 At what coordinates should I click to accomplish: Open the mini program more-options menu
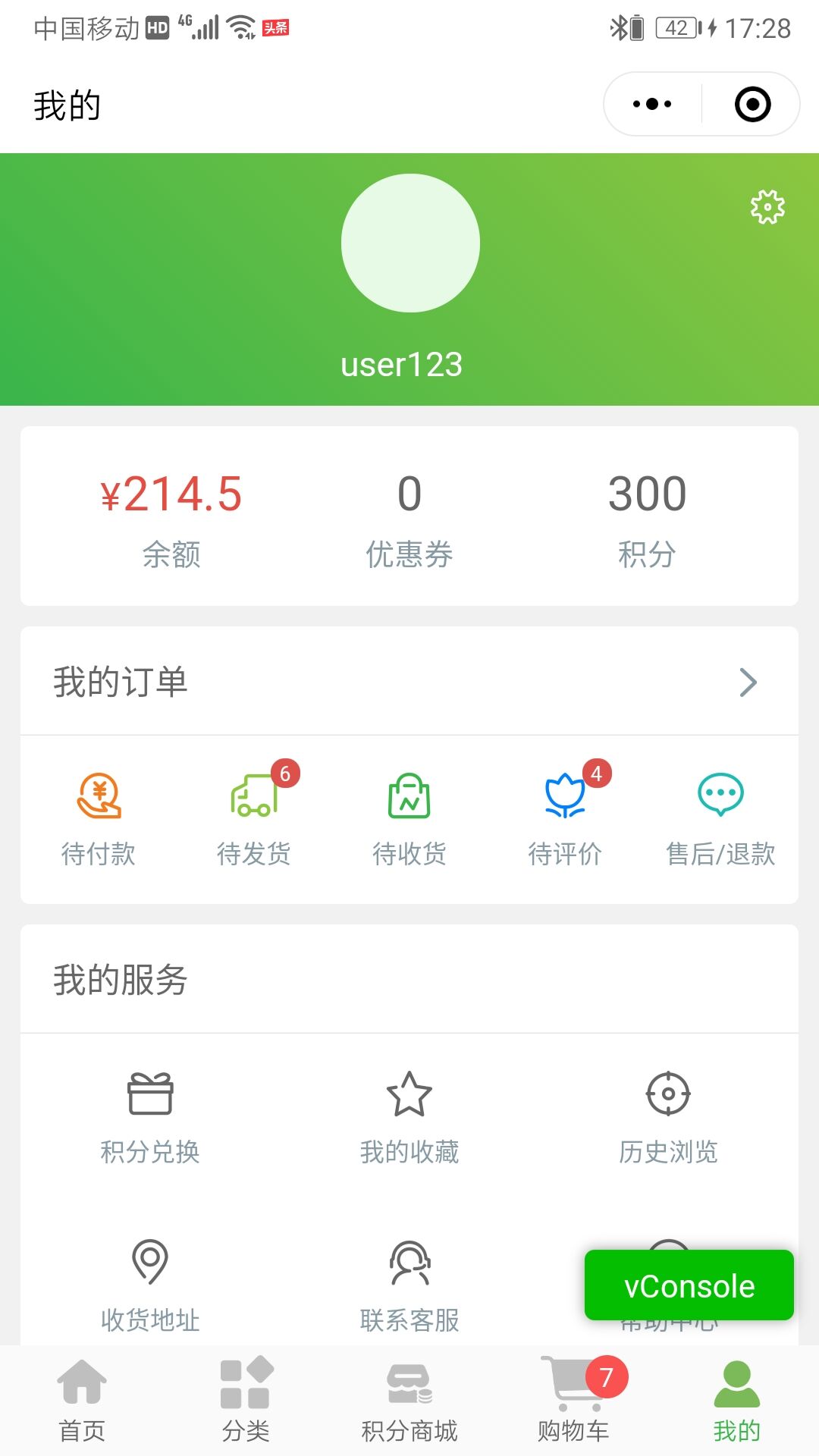(652, 104)
